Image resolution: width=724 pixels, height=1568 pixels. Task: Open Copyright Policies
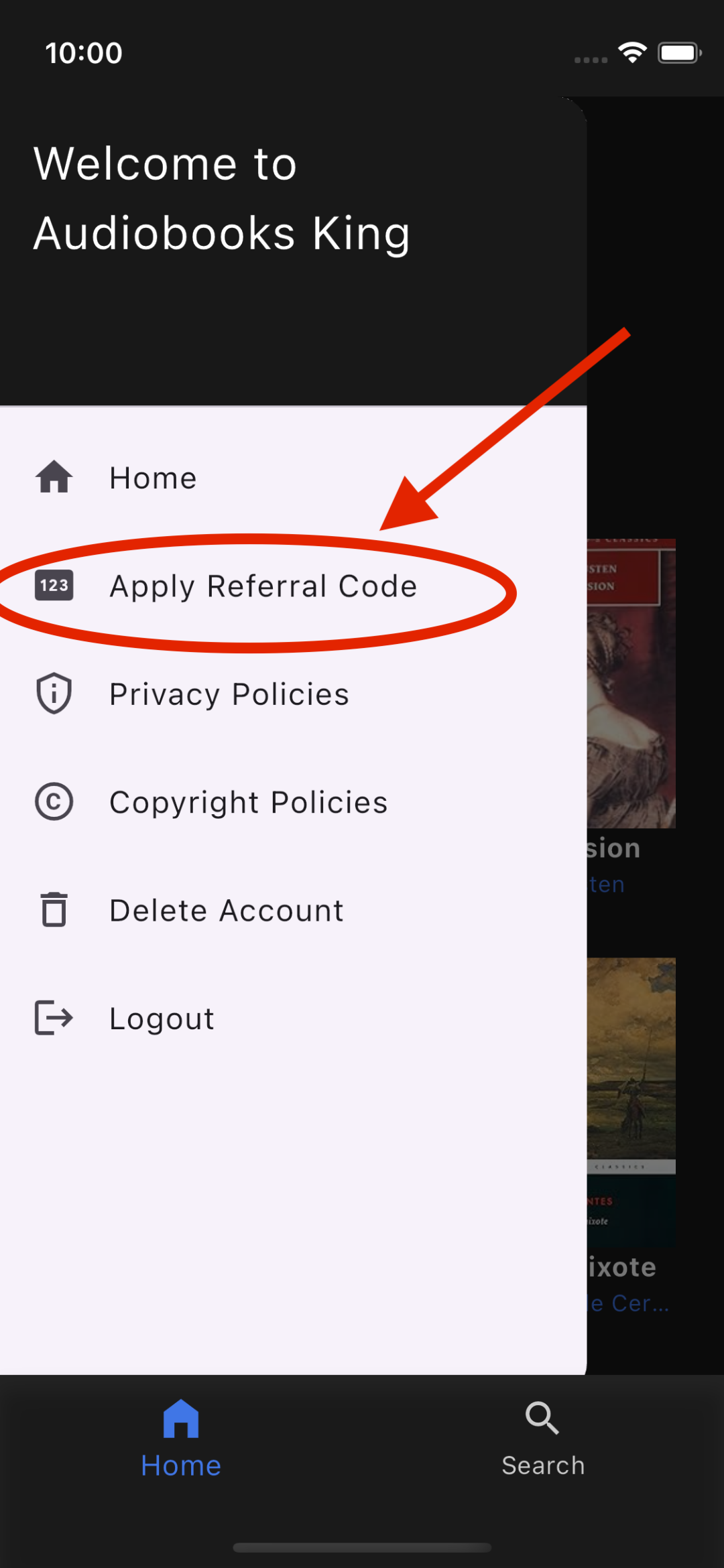[x=248, y=802]
